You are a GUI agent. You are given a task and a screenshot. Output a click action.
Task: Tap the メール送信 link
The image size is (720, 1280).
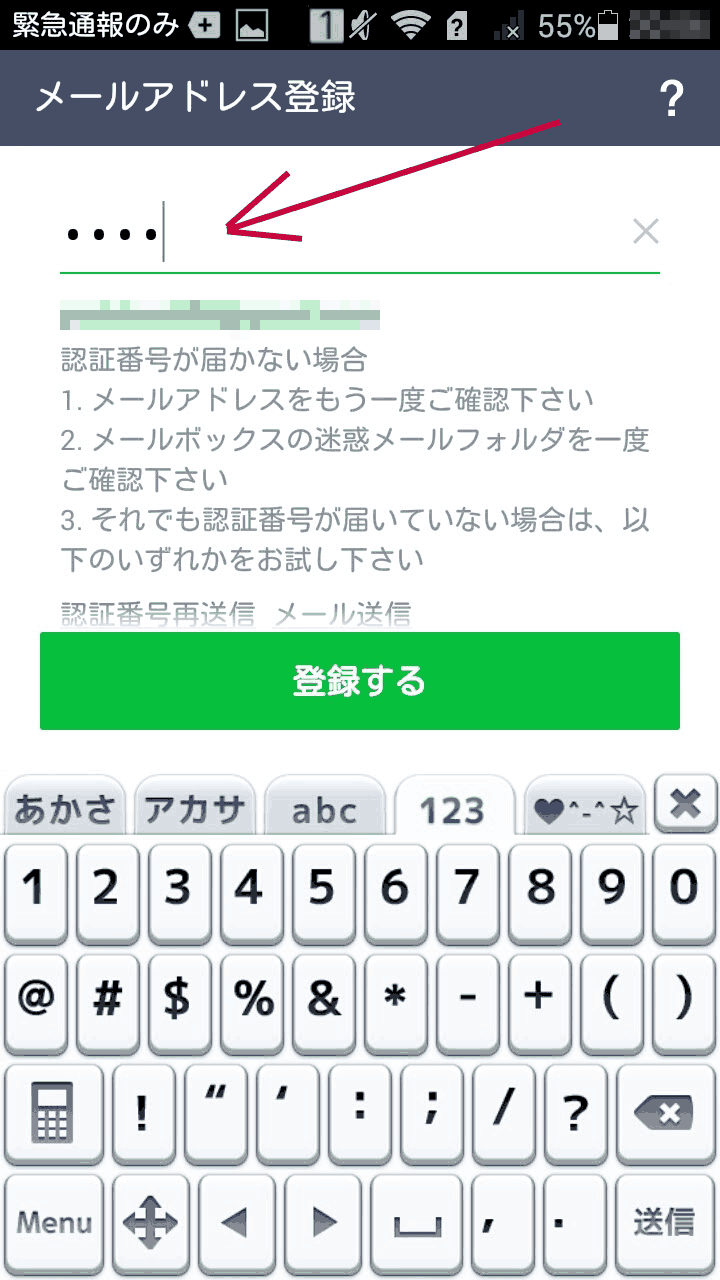pyautogui.click(x=343, y=614)
